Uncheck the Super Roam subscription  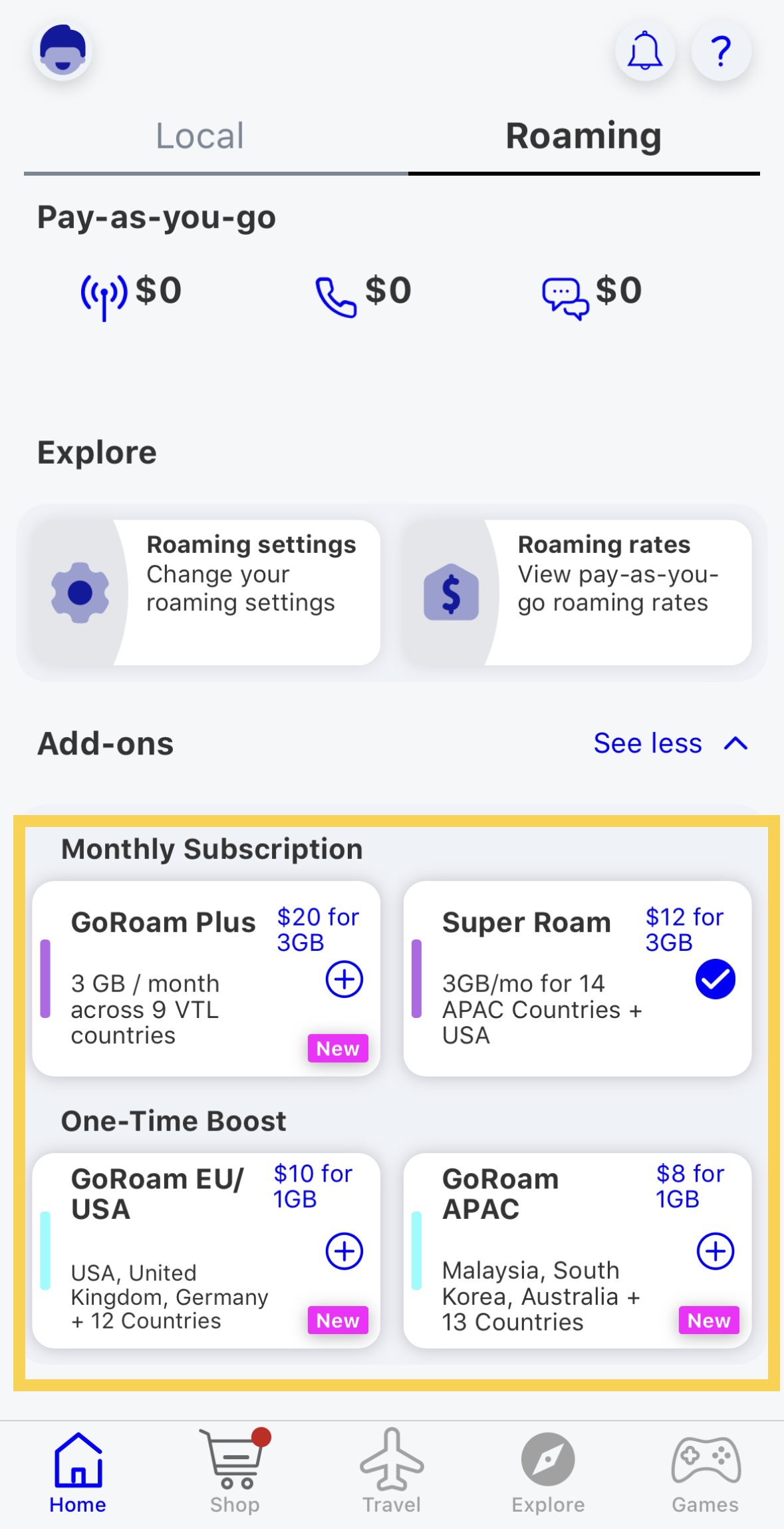pyautogui.click(x=715, y=979)
